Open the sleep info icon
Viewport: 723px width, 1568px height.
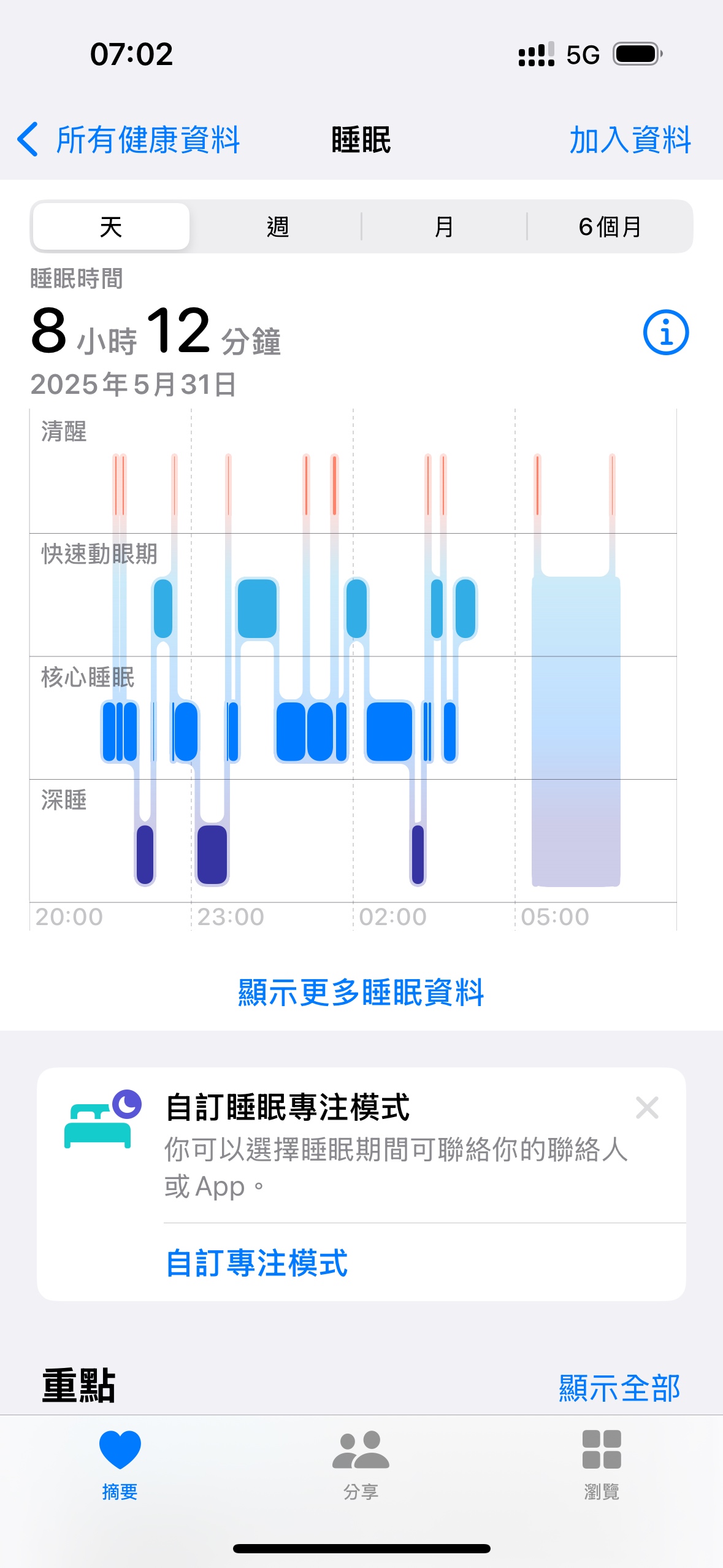coord(666,332)
